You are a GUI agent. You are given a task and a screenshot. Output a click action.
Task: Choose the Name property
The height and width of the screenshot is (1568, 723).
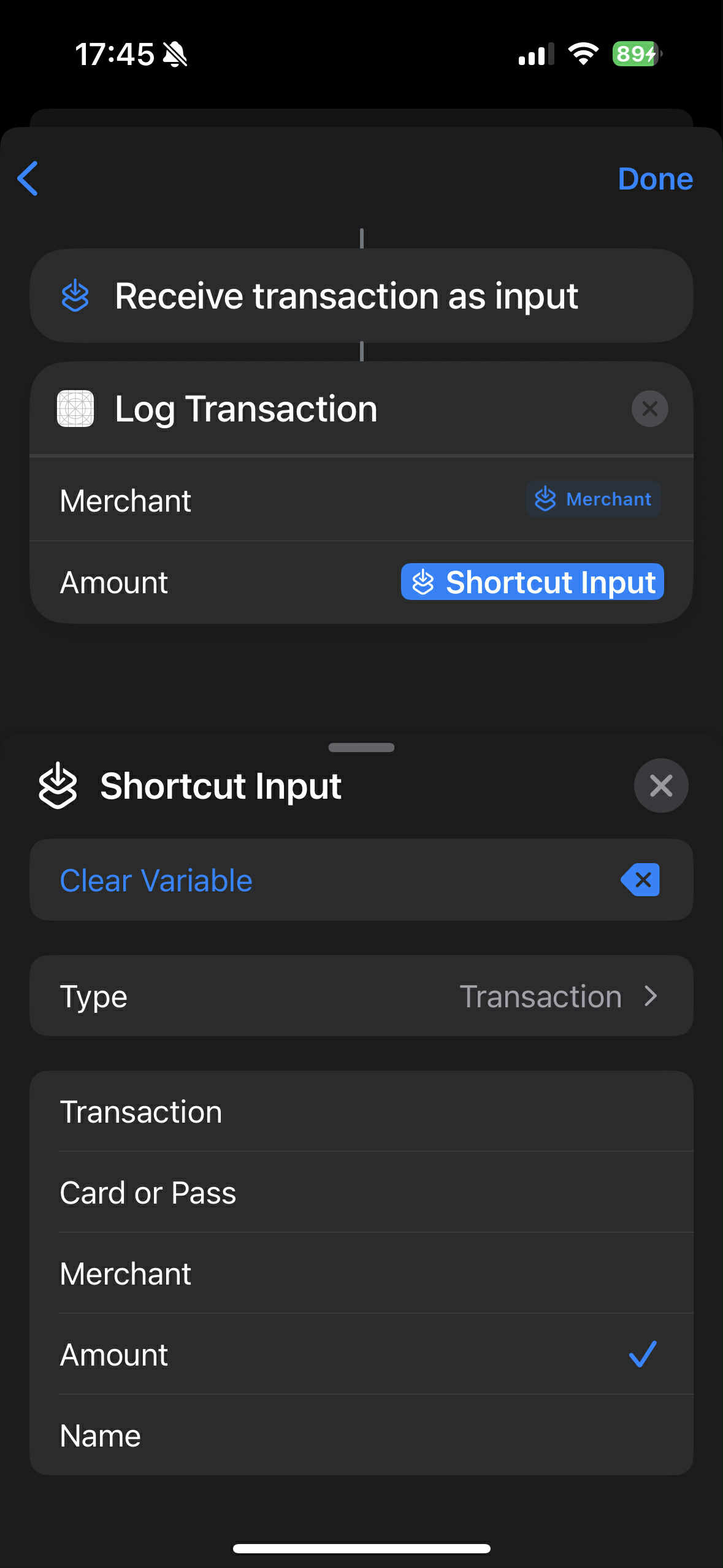(361, 1435)
